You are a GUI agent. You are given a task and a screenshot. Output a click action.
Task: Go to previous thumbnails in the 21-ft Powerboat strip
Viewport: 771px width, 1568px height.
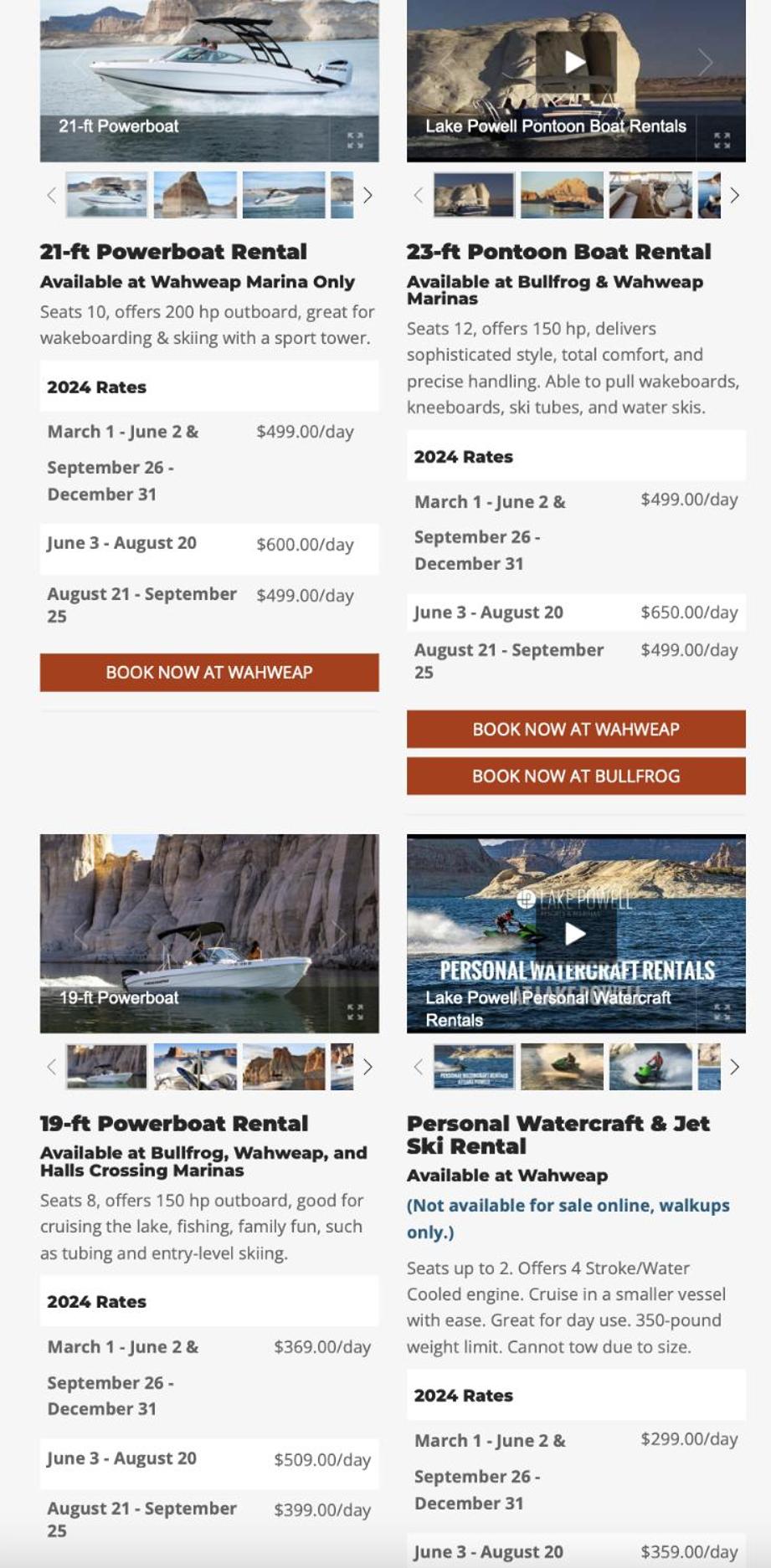[x=52, y=195]
